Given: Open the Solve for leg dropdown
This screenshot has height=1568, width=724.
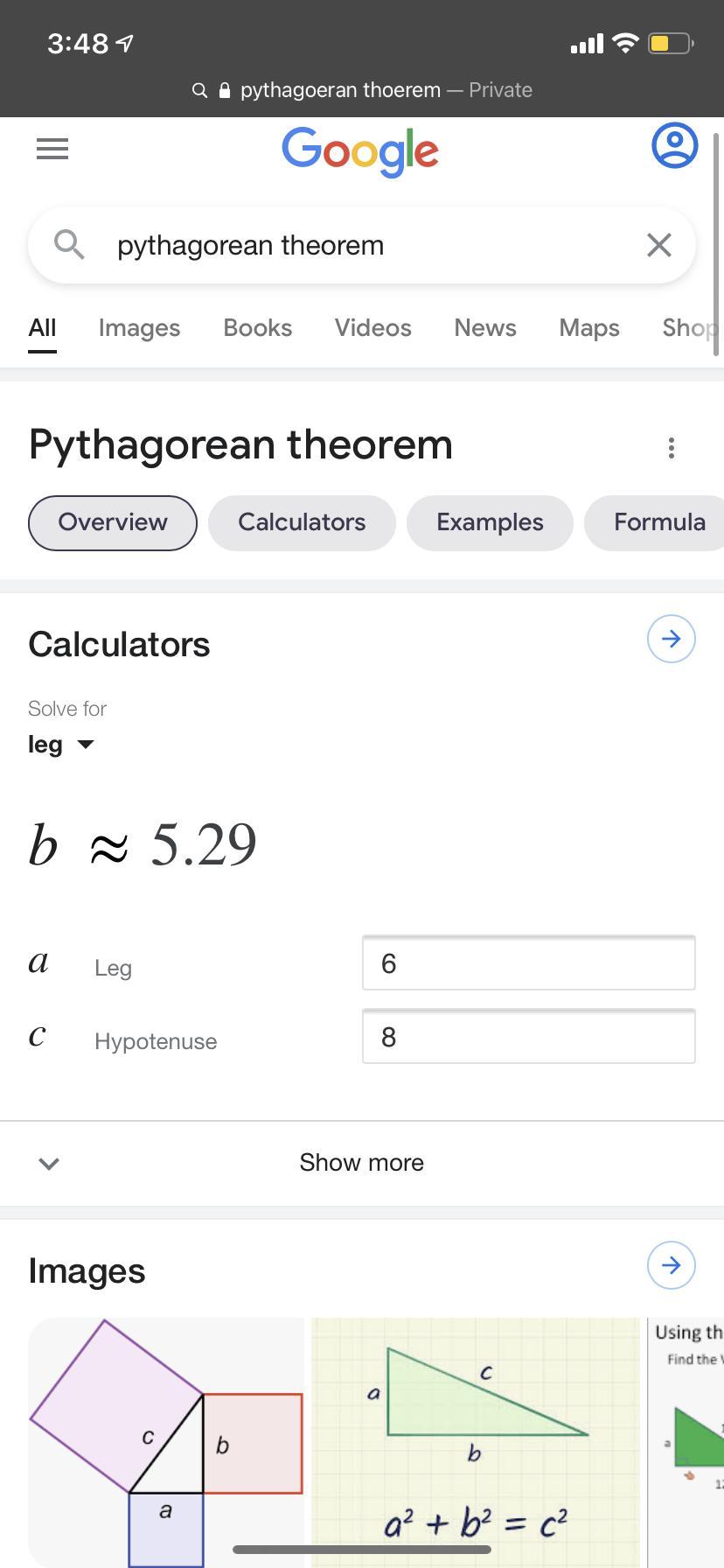Looking at the screenshot, I should (x=61, y=745).
